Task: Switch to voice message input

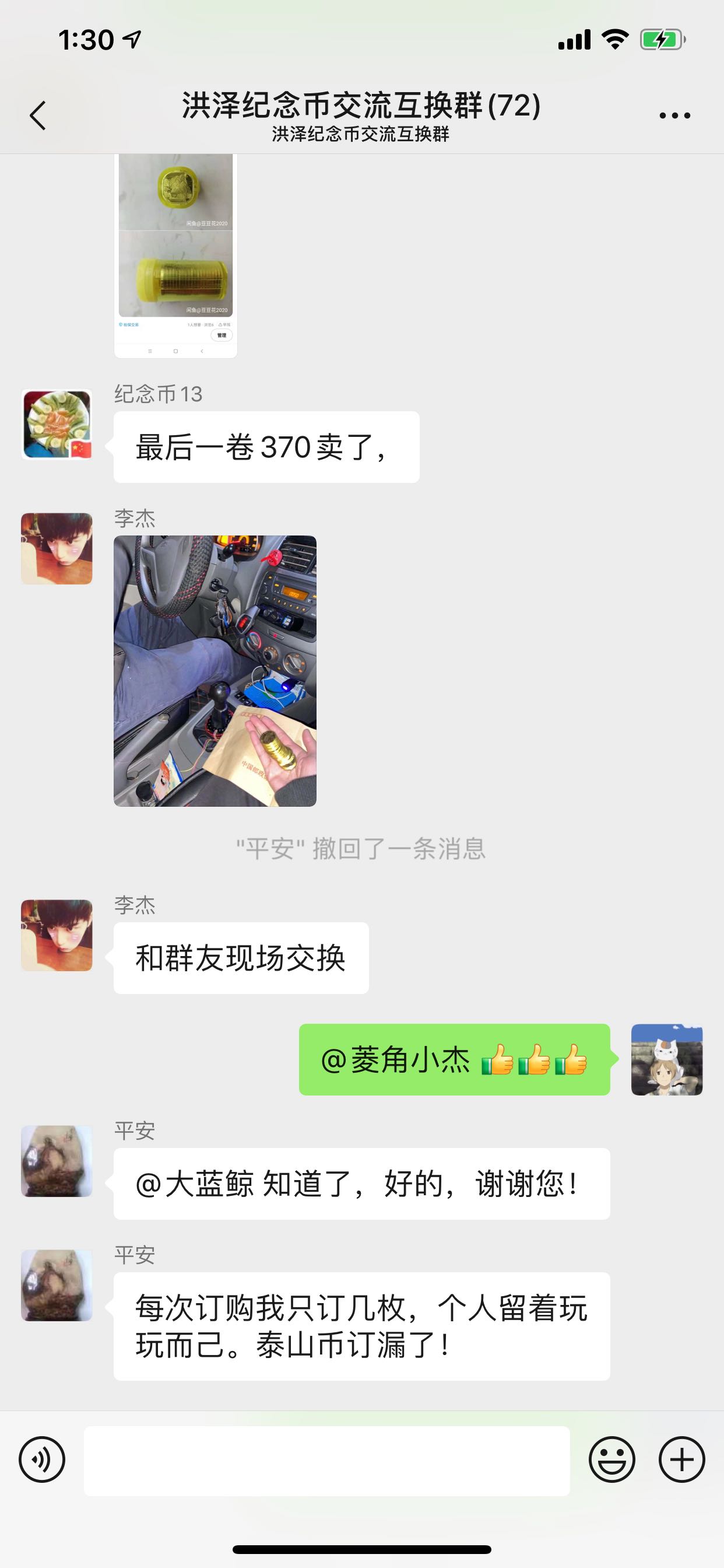Action: pyautogui.click(x=42, y=1459)
